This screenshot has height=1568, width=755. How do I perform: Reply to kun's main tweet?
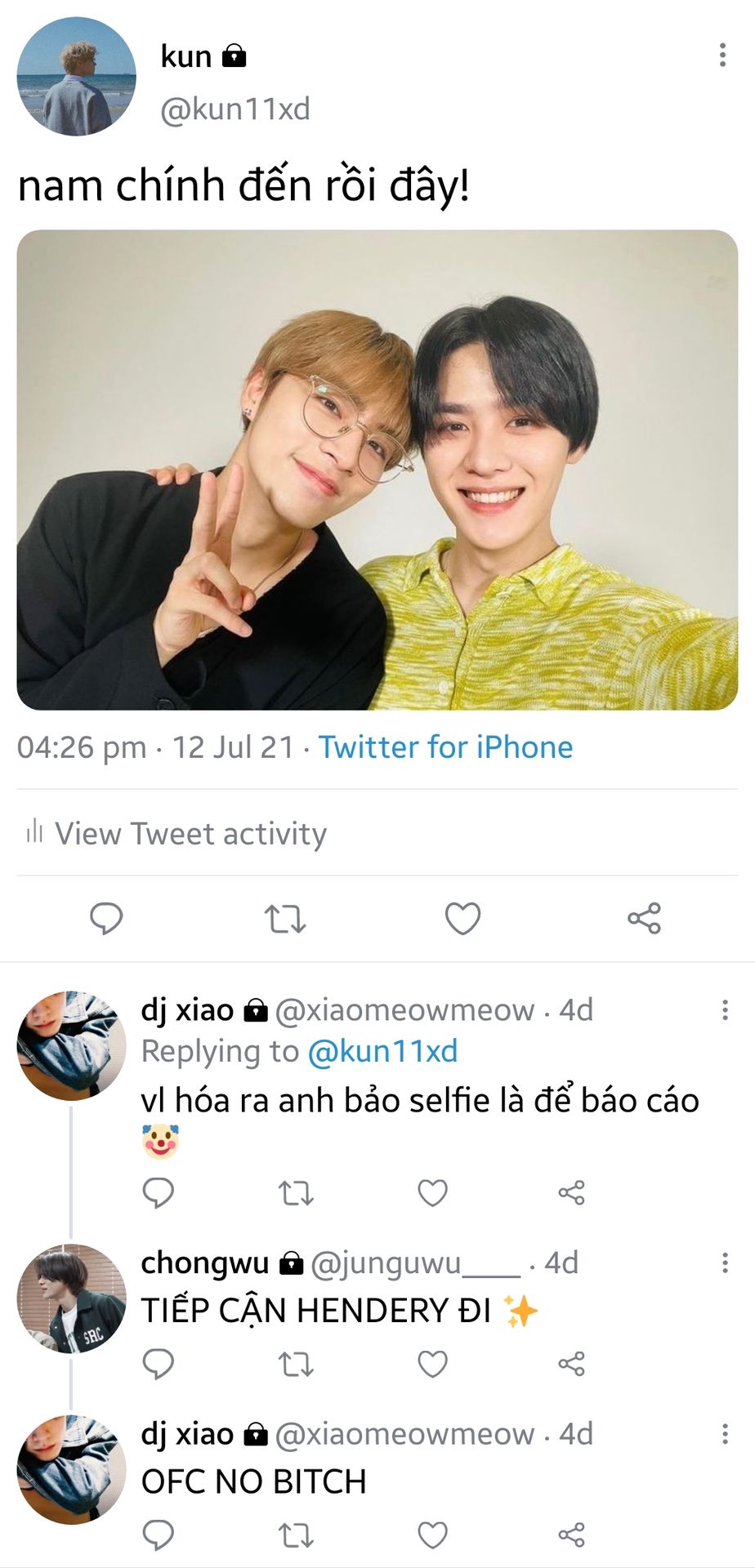106,919
